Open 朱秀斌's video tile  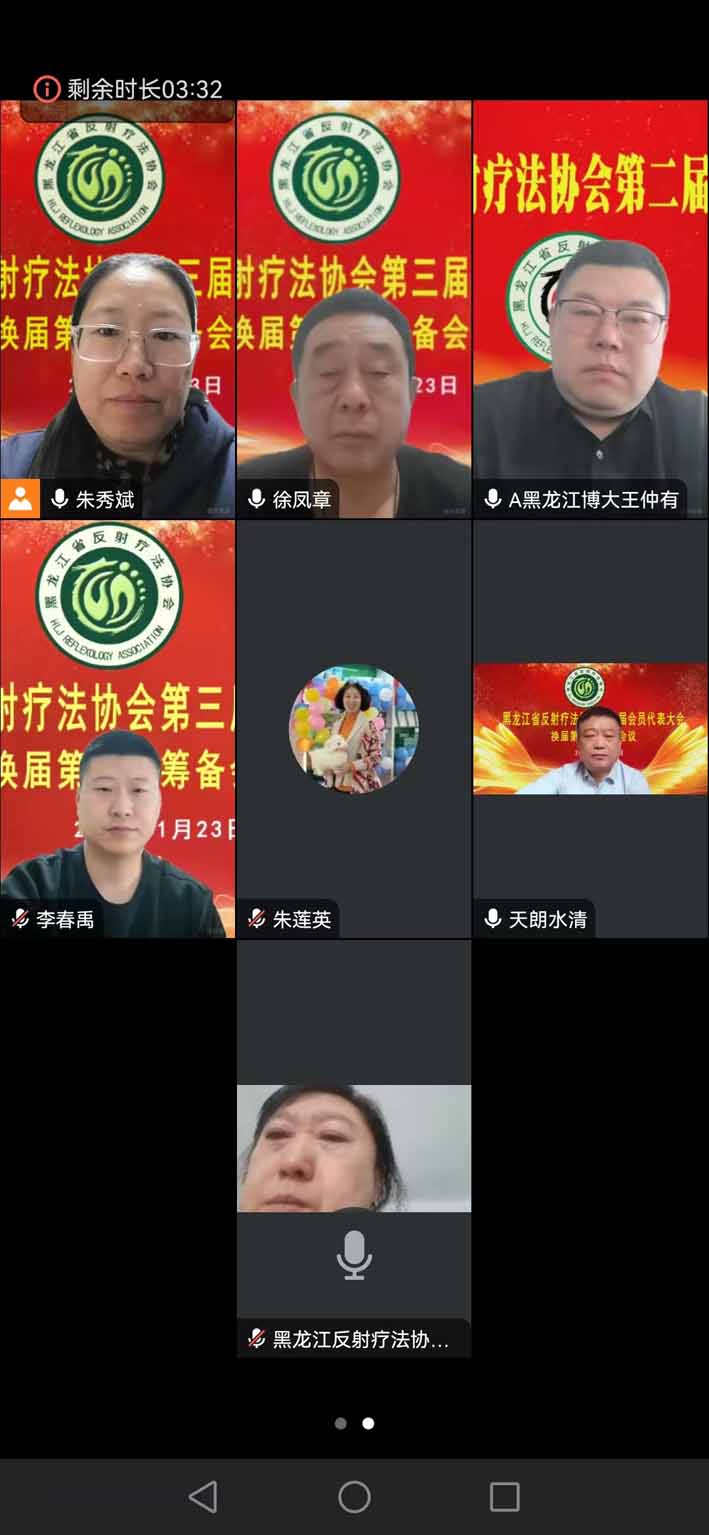coord(117,308)
